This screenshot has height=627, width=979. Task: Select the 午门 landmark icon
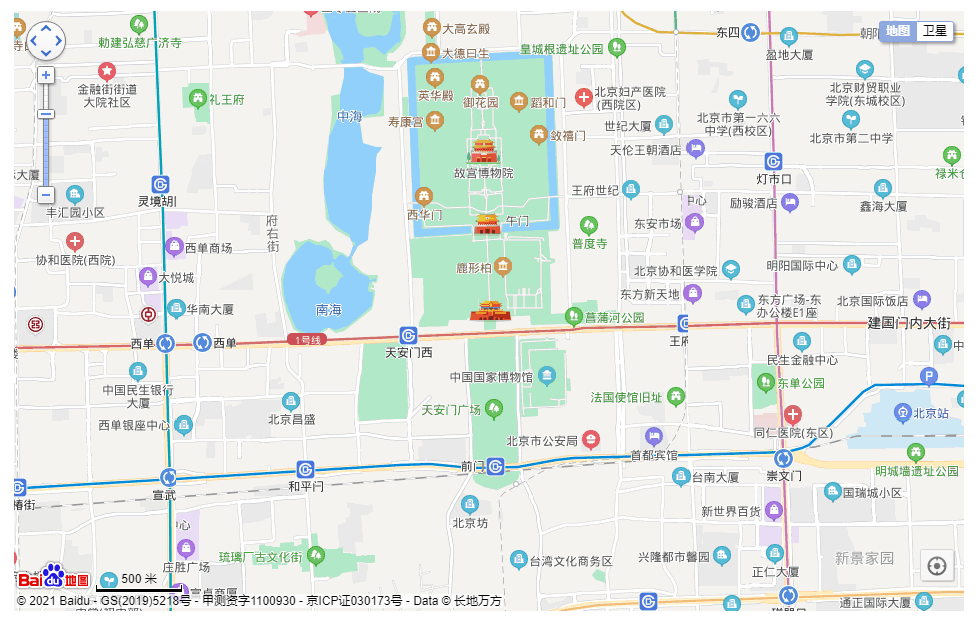487,223
